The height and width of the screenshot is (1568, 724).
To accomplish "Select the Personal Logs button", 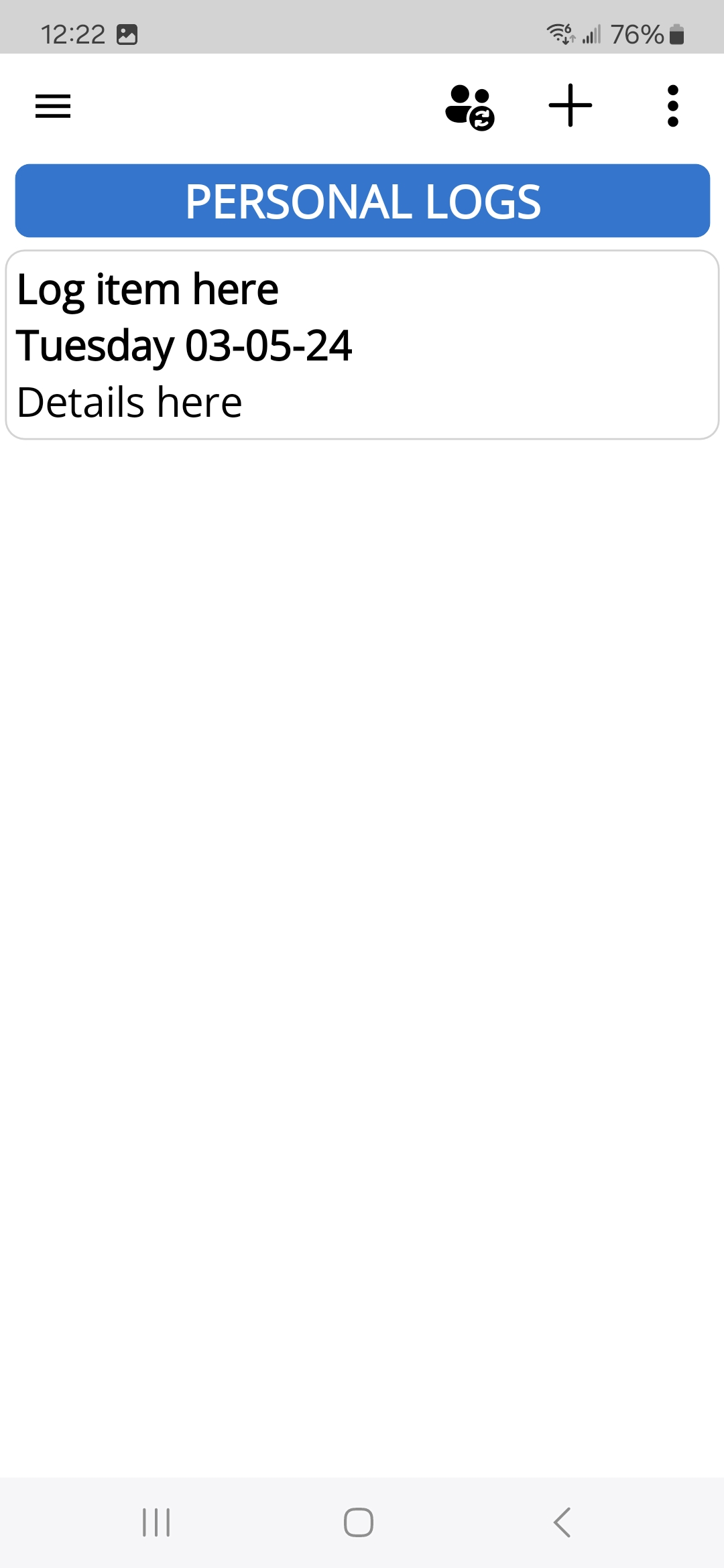I will click(362, 201).
